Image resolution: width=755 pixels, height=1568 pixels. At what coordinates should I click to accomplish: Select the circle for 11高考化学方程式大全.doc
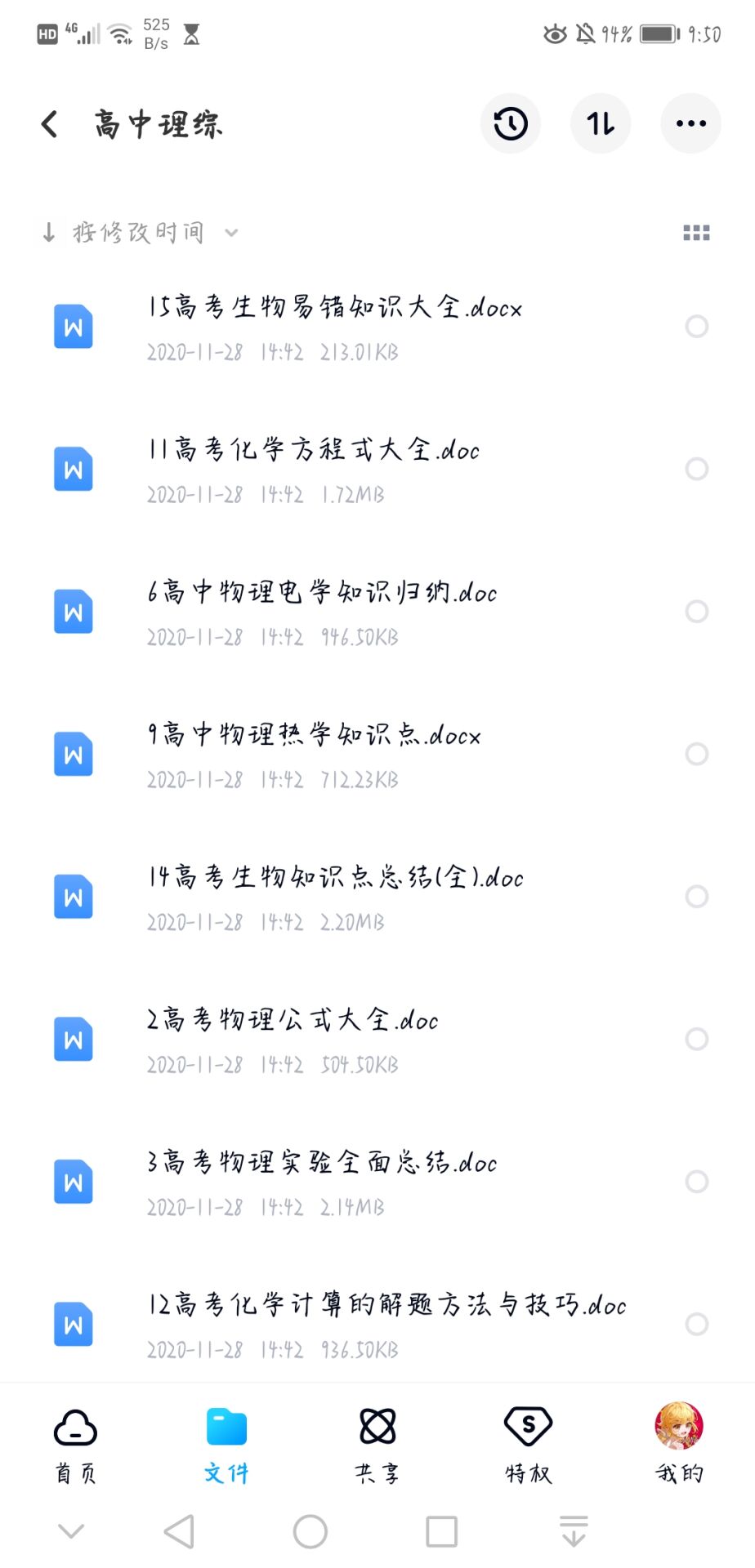pos(697,469)
